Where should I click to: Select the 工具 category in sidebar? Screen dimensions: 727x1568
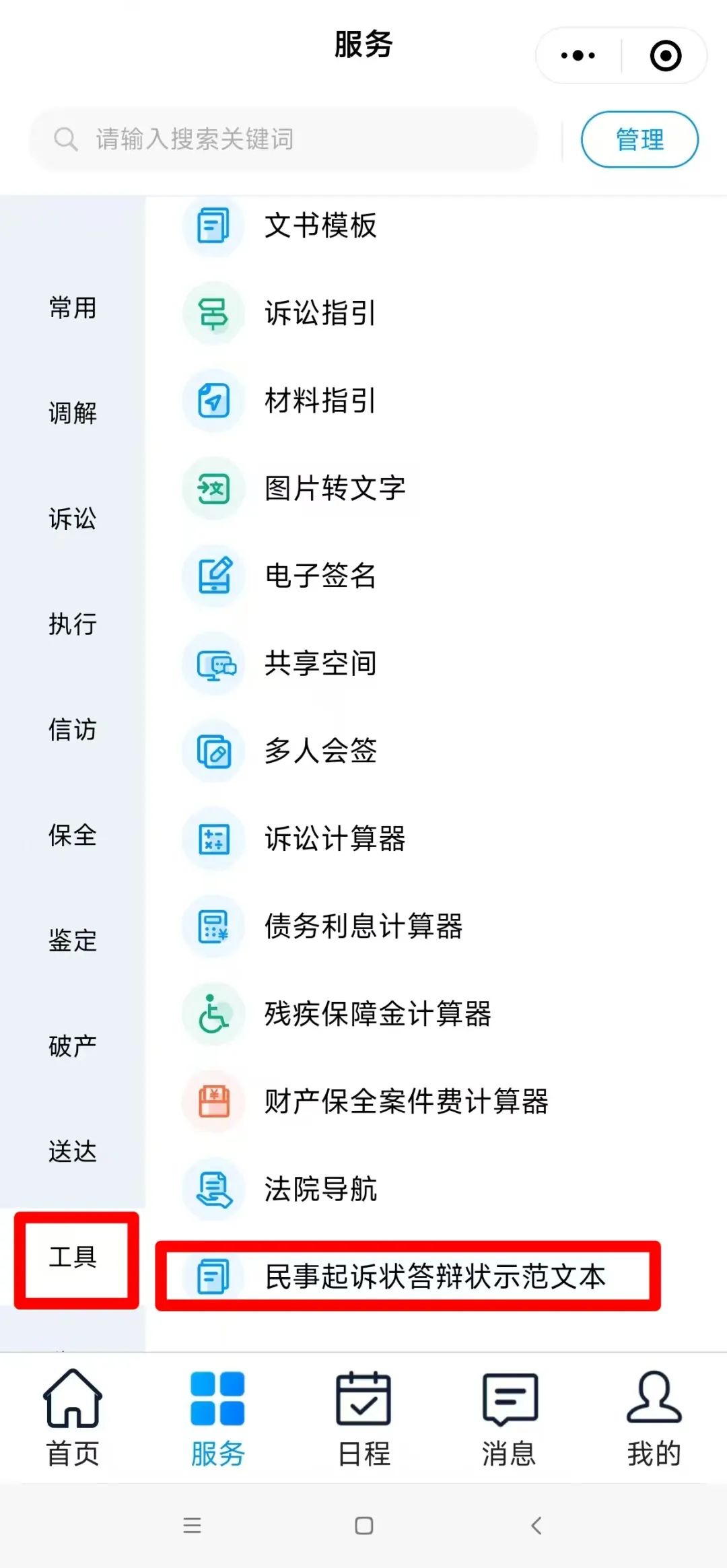pos(73,1257)
